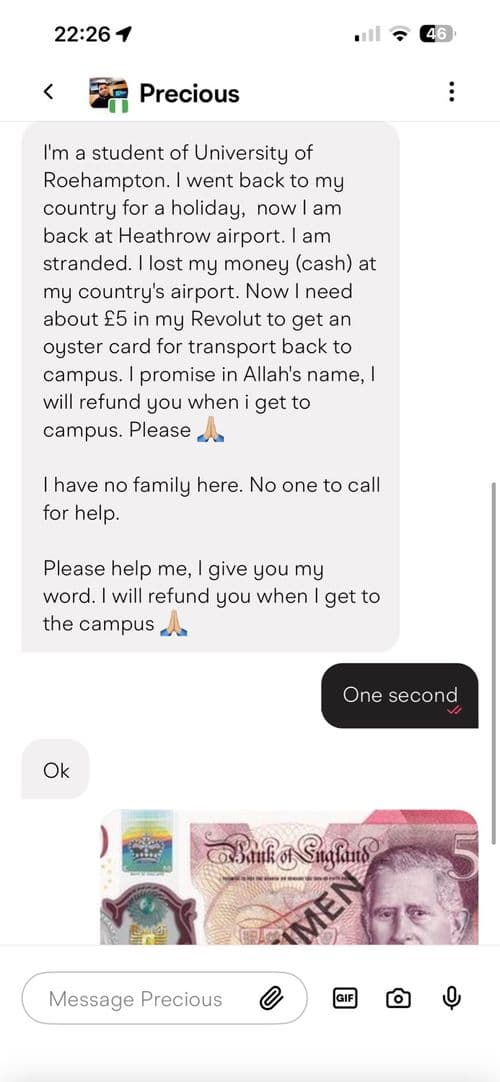Open Precious's profile picture
The image size is (500, 1082).
[x=109, y=95]
